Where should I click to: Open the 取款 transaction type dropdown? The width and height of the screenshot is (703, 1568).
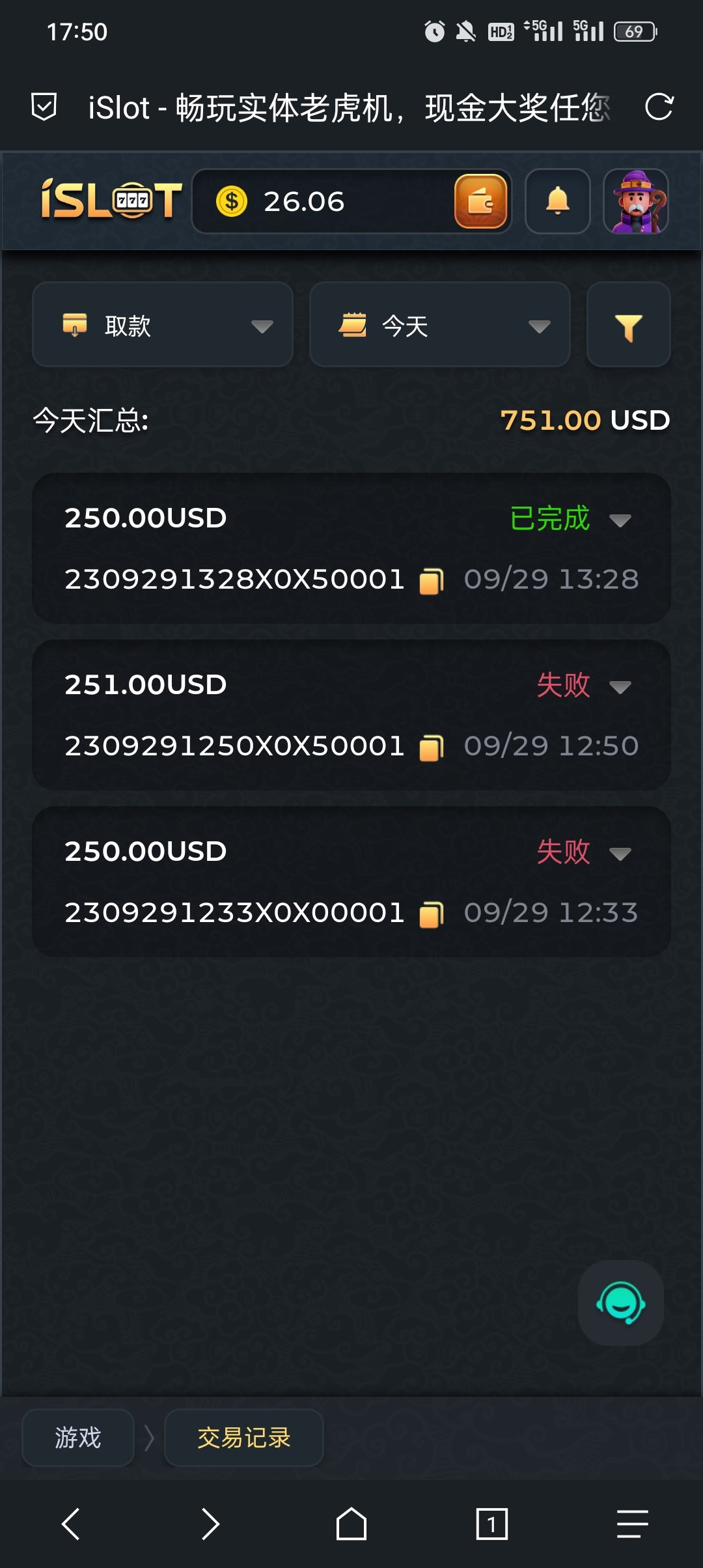tap(163, 325)
